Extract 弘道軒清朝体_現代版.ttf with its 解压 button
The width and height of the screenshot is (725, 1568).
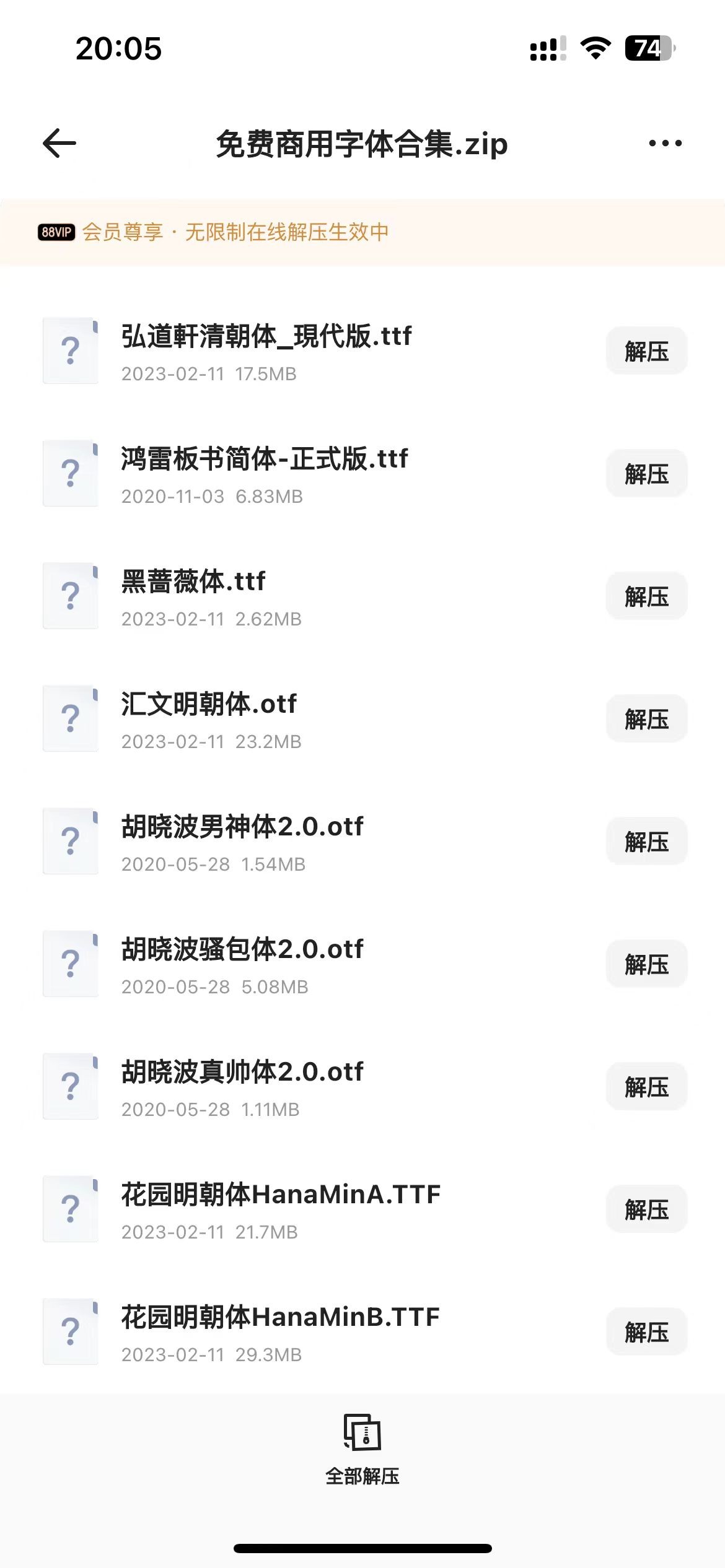[x=646, y=351]
